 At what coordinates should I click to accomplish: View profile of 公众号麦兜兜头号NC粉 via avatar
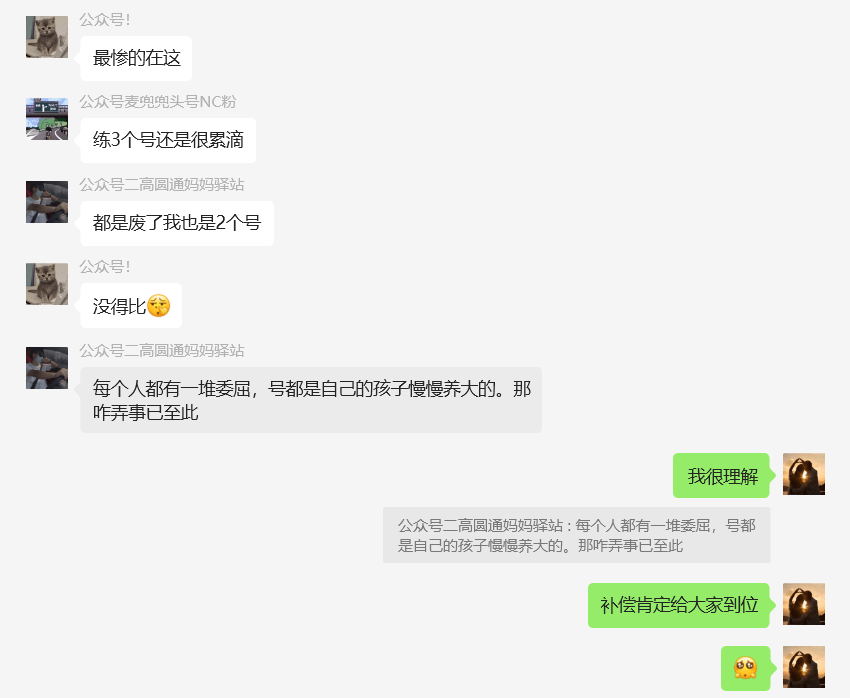pos(47,119)
